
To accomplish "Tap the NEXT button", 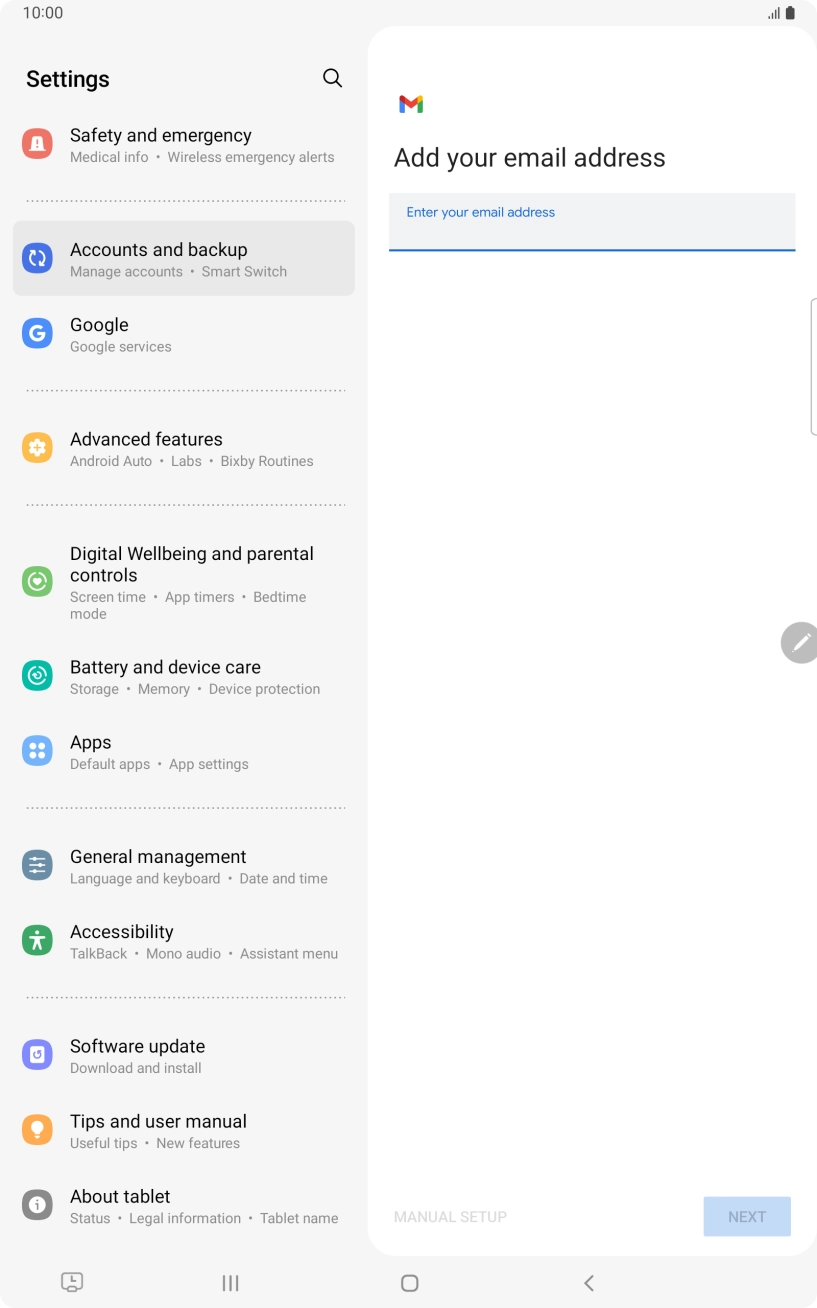I will click(747, 1217).
